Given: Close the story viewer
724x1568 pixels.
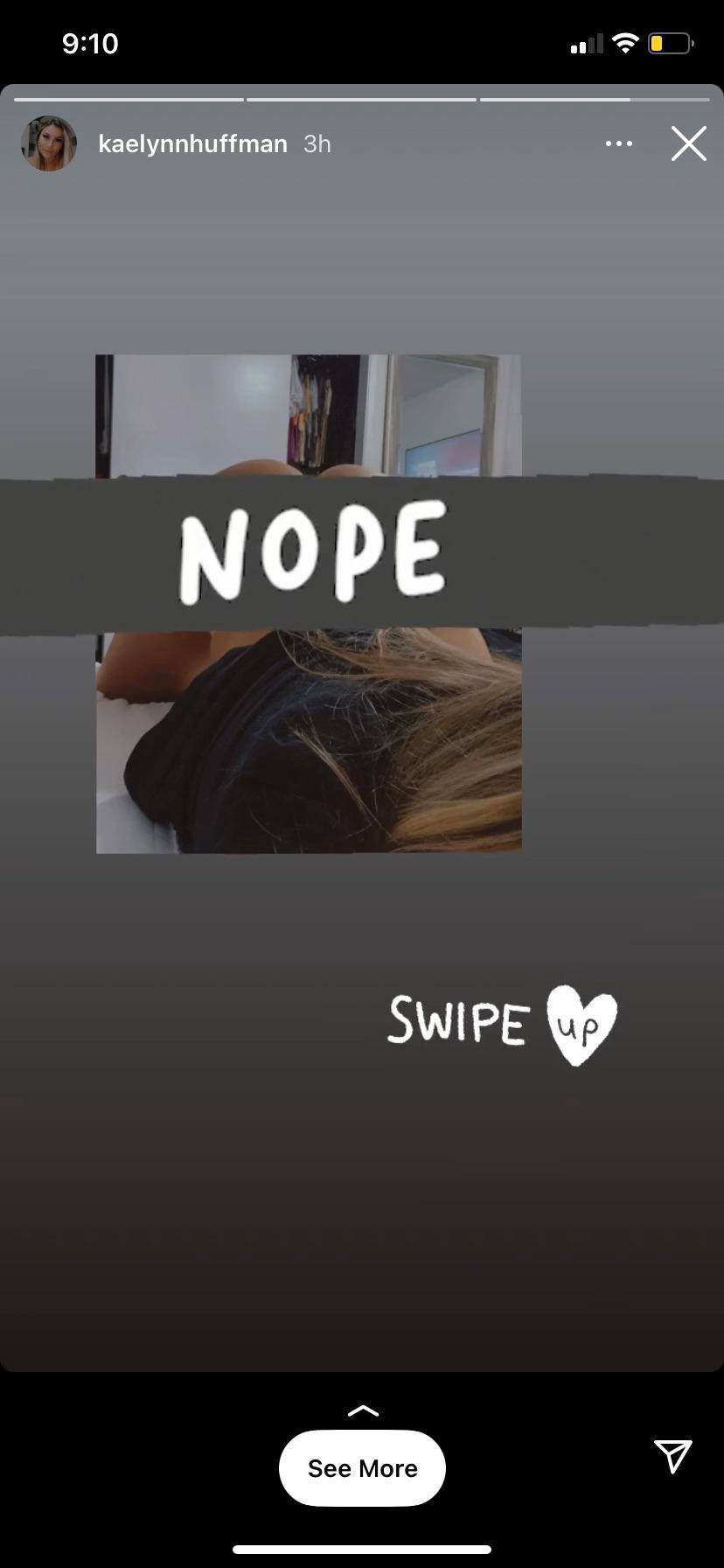Looking at the screenshot, I should pos(688,143).
